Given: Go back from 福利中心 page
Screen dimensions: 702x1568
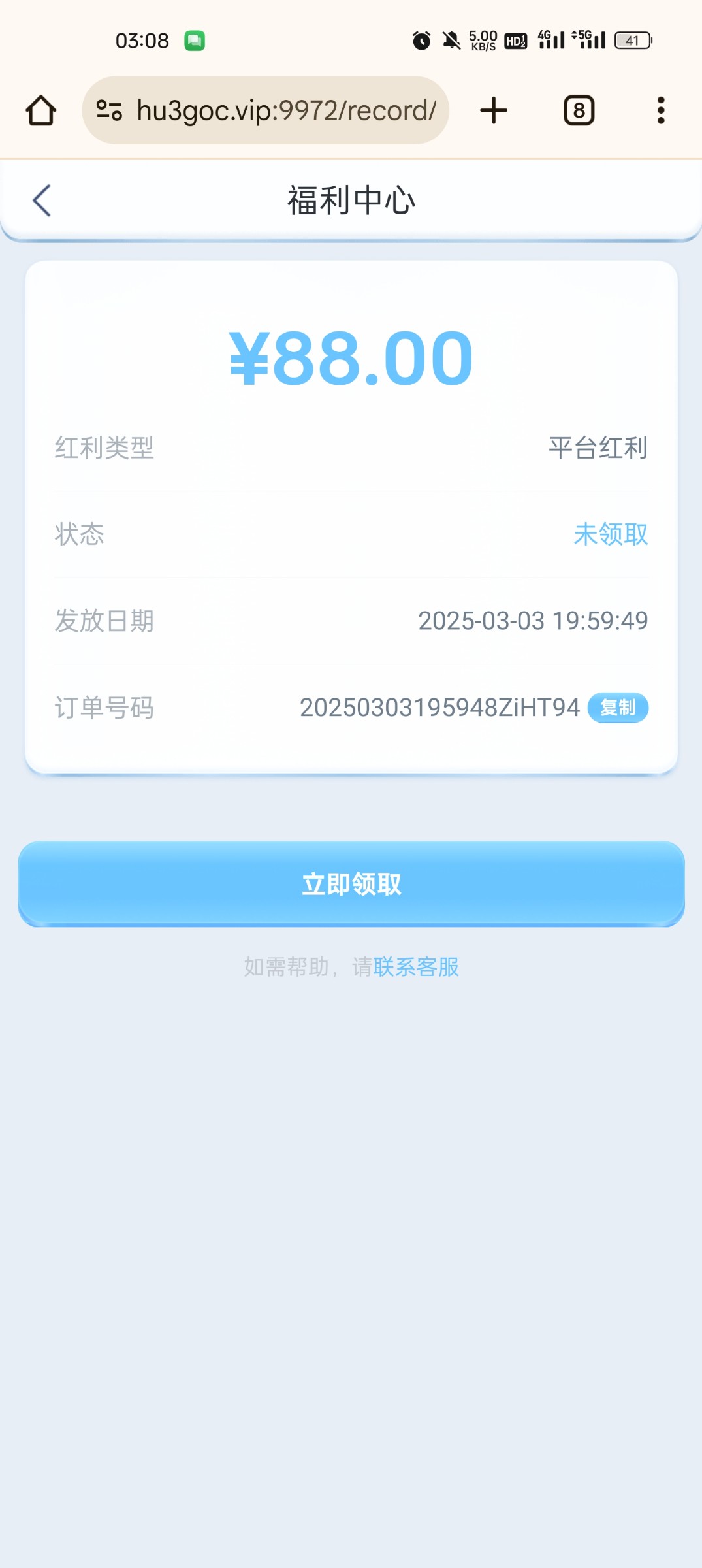Looking at the screenshot, I should (x=42, y=200).
